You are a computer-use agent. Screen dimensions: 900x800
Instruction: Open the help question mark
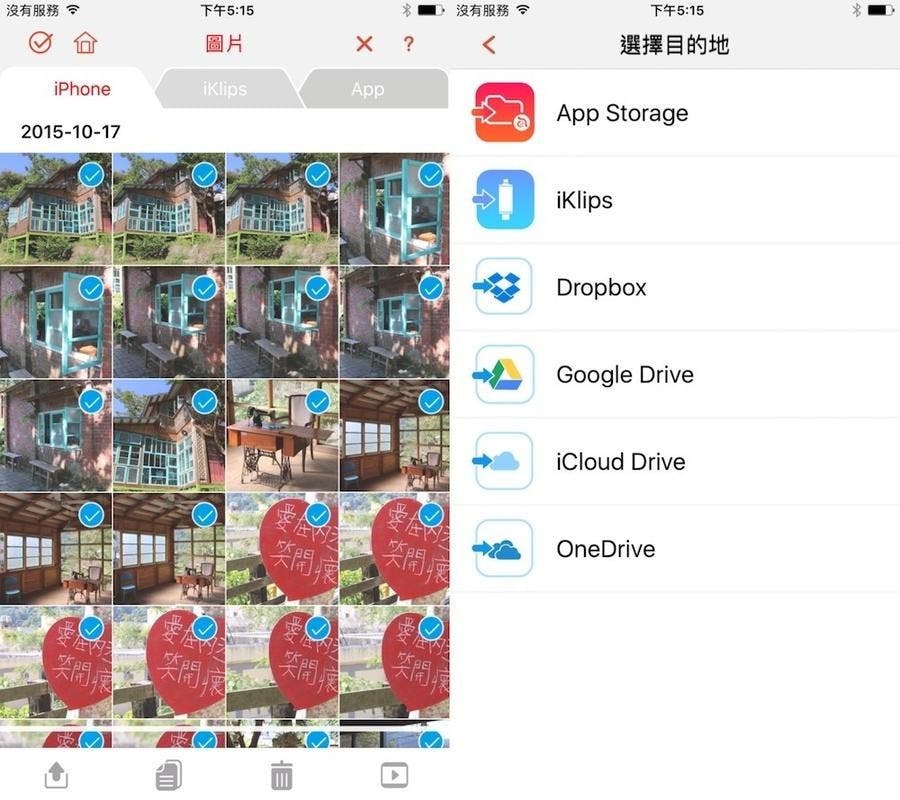point(408,44)
